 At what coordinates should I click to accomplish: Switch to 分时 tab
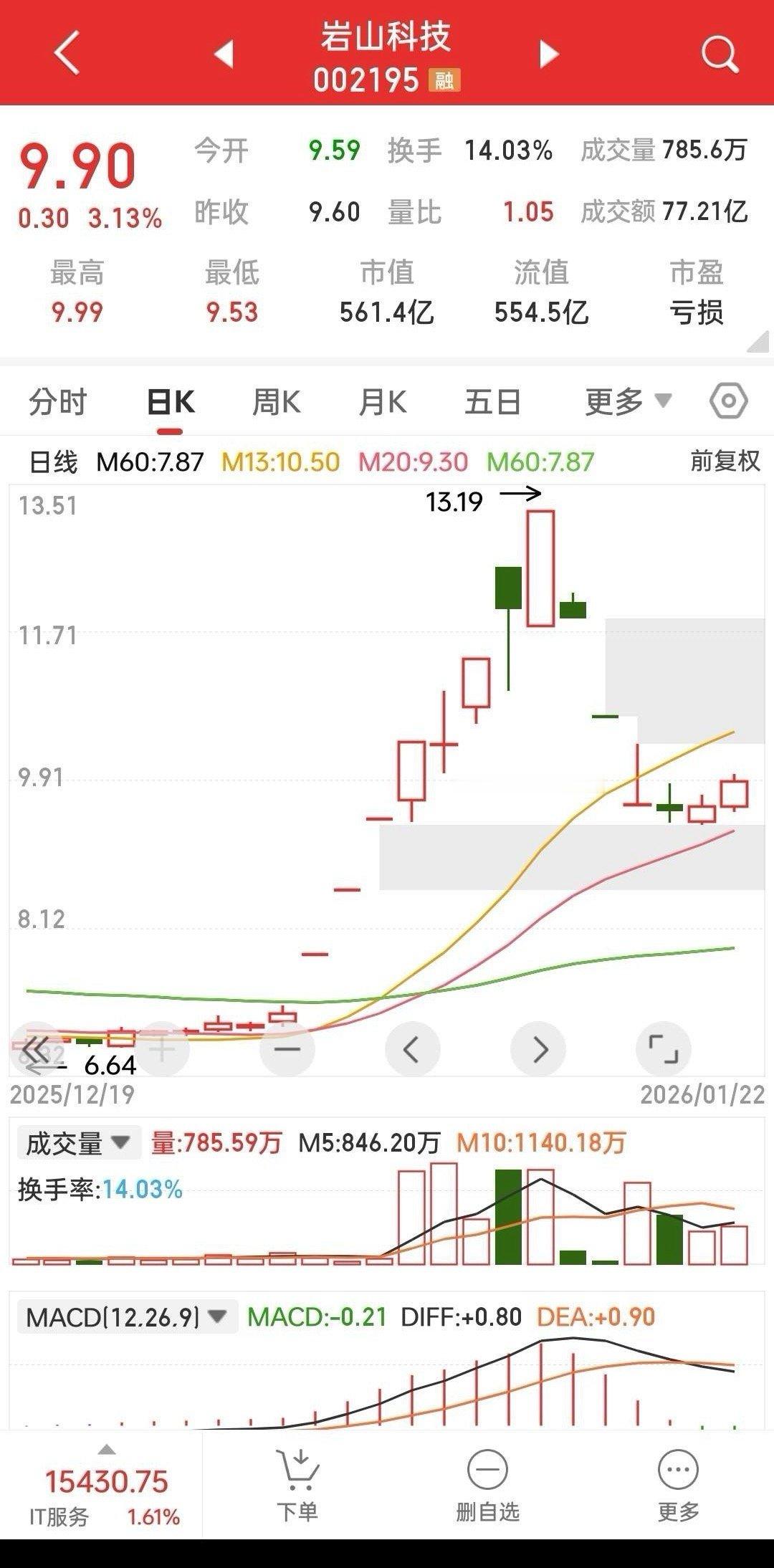click(x=56, y=402)
